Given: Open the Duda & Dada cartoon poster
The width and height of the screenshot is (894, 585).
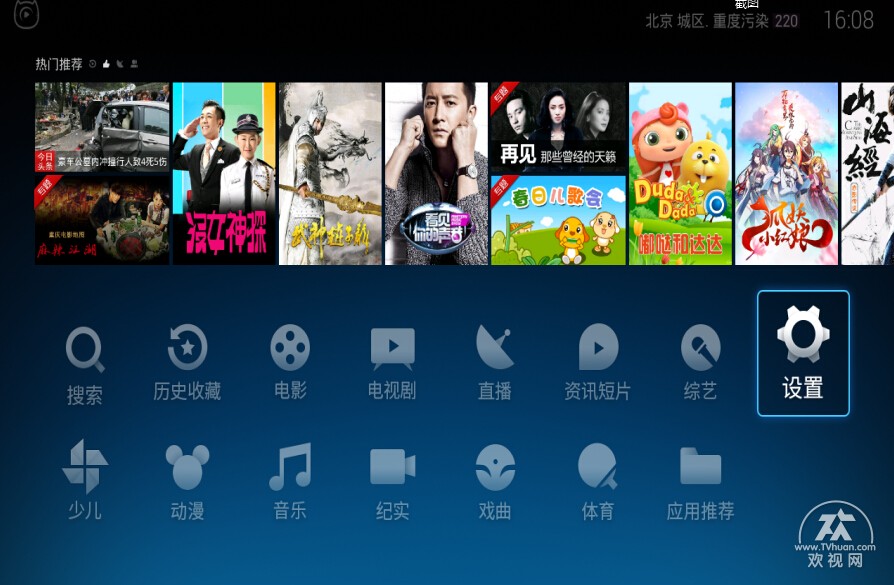Looking at the screenshot, I should pyautogui.click(x=680, y=173).
